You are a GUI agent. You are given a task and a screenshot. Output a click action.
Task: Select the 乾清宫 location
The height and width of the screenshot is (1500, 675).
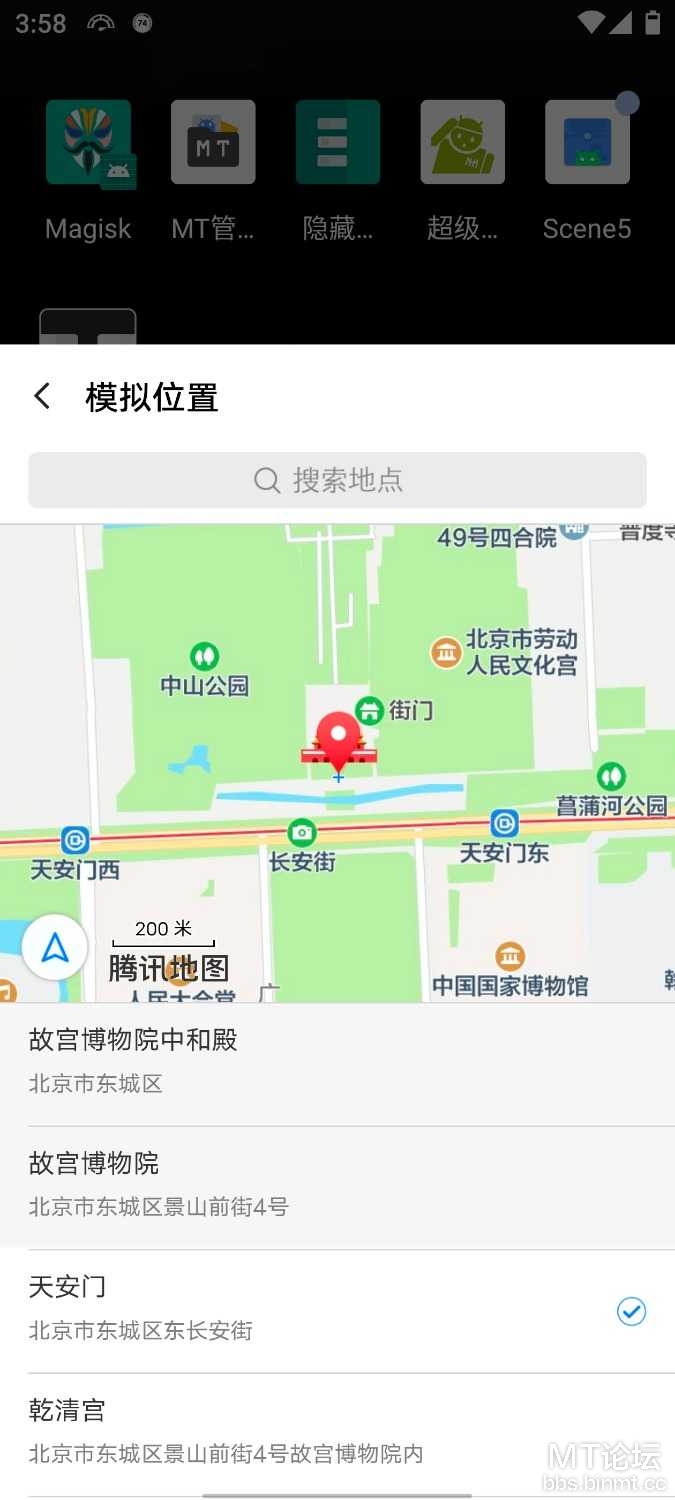pyautogui.click(x=337, y=1434)
